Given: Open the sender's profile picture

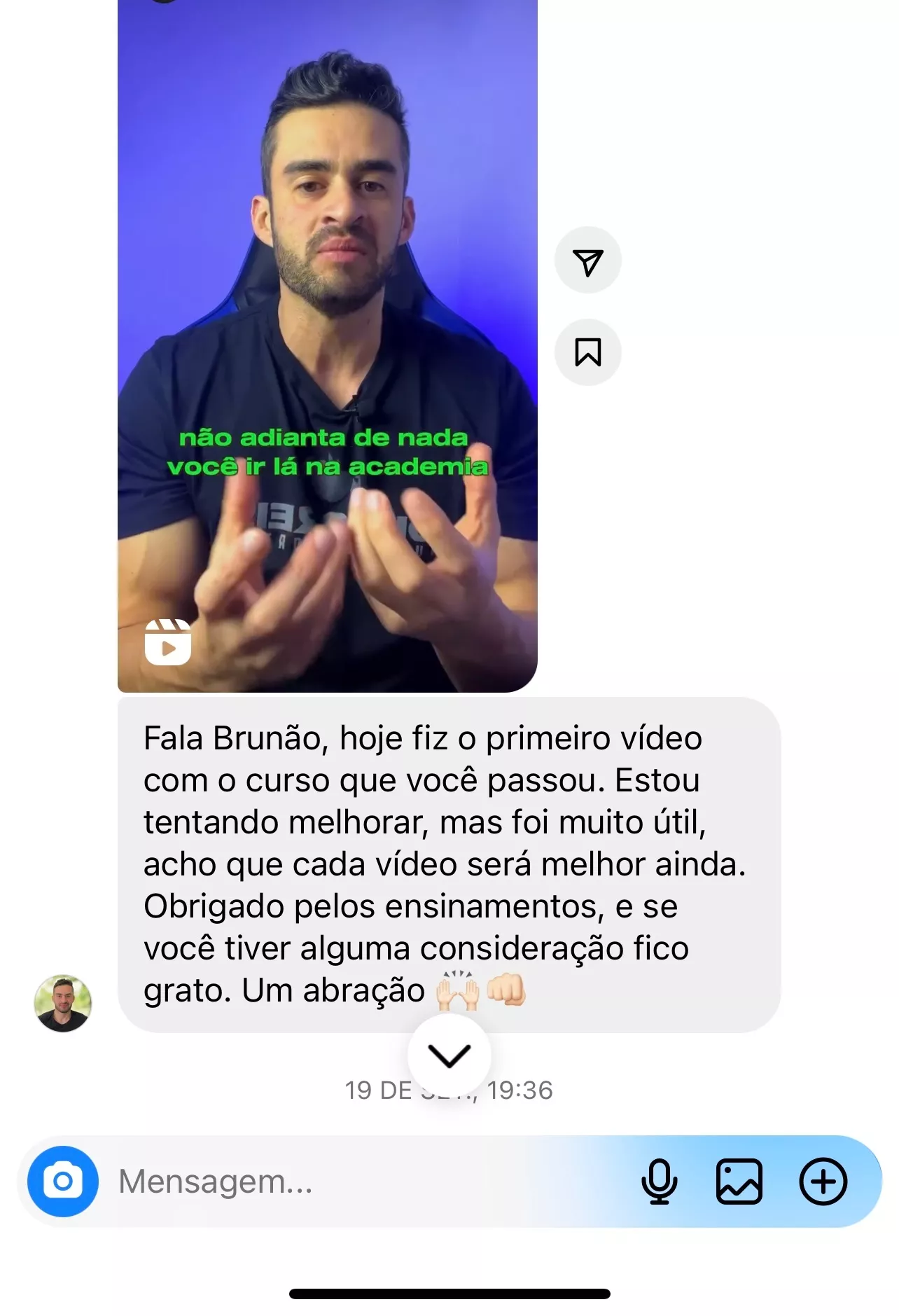Looking at the screenshot, I should coord(63,1003).
